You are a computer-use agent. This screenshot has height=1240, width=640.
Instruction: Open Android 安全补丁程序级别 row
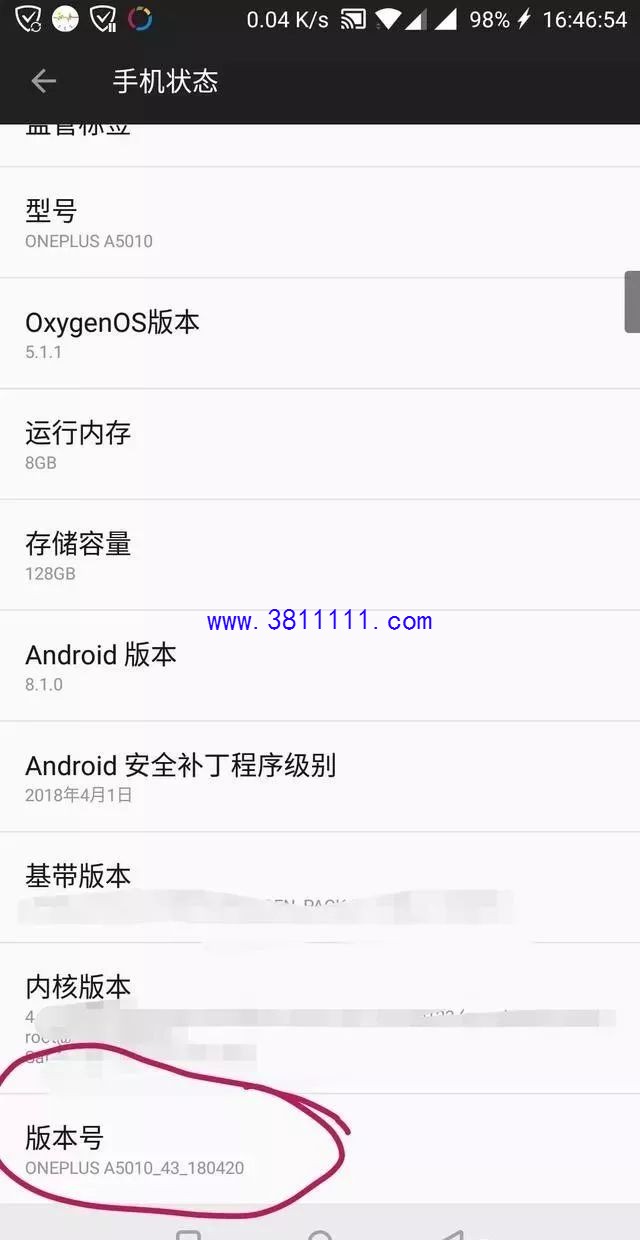(x=320, y=778)
